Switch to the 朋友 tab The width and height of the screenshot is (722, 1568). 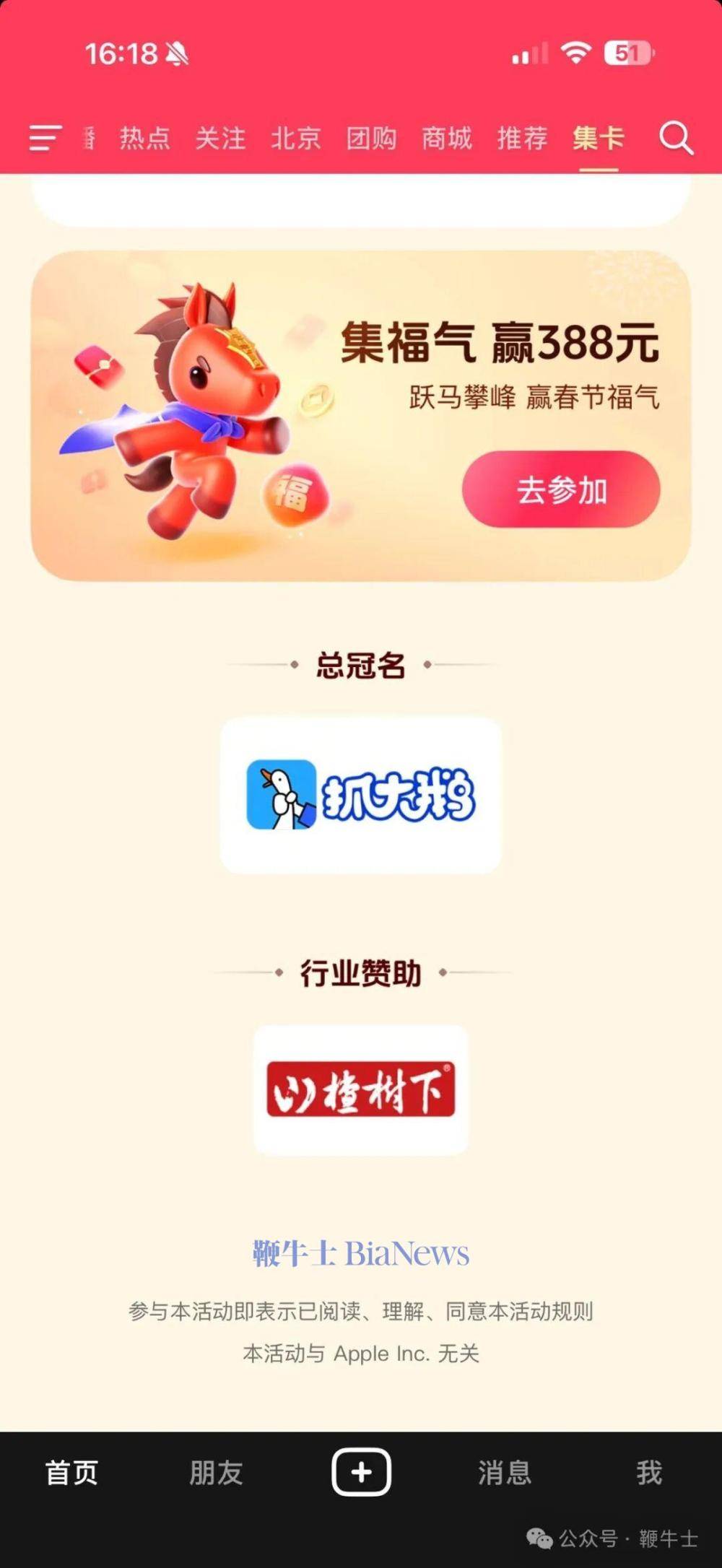pos(216,1472)
